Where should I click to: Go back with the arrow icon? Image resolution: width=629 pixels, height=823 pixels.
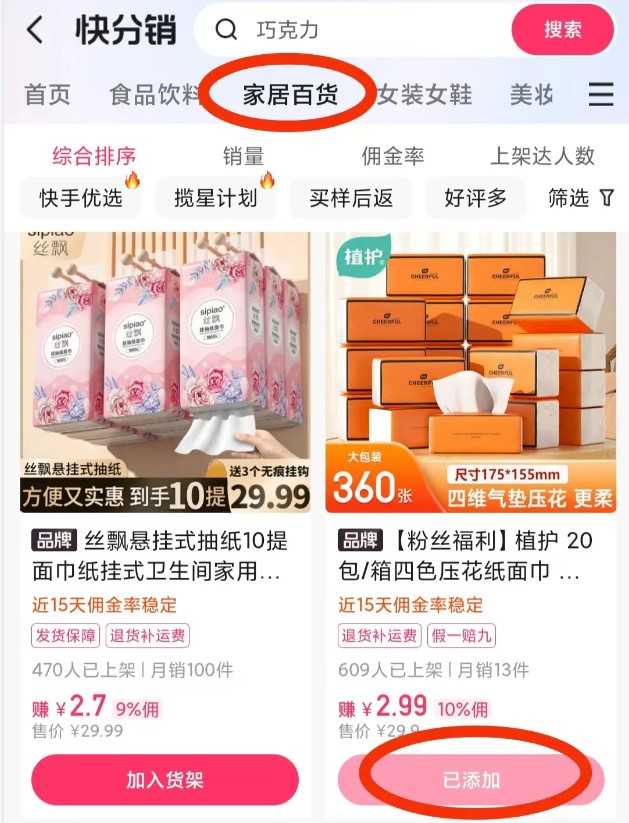pos(35,30)
